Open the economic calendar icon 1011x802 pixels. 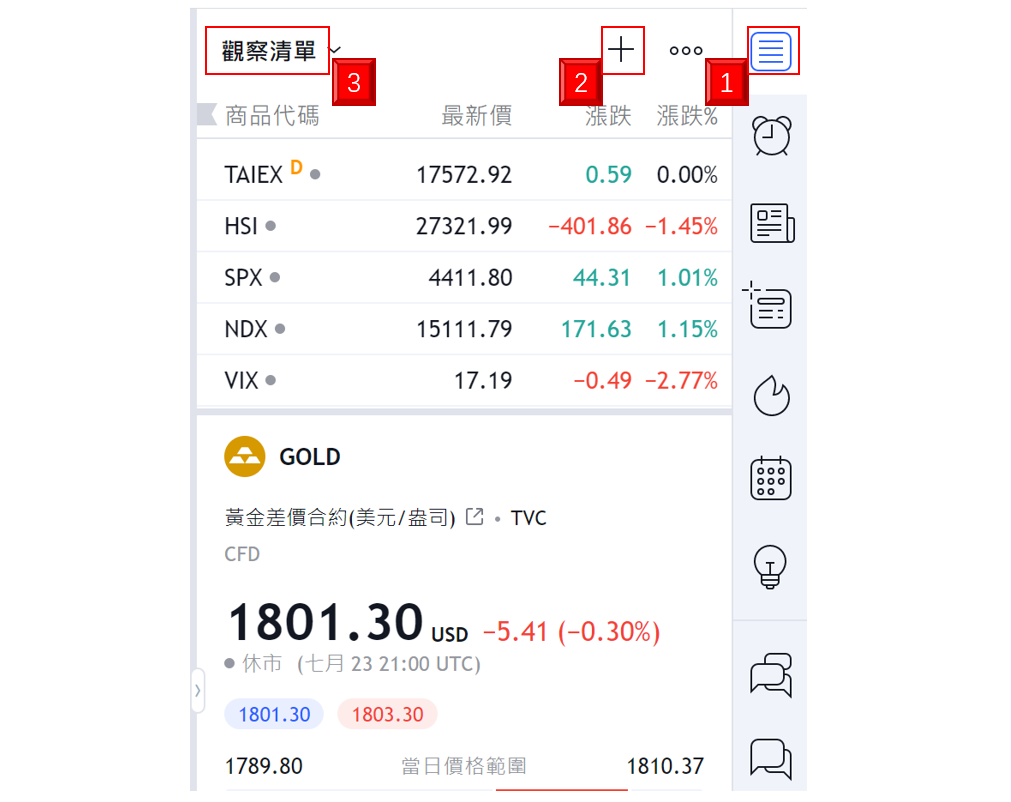point(771,478)
